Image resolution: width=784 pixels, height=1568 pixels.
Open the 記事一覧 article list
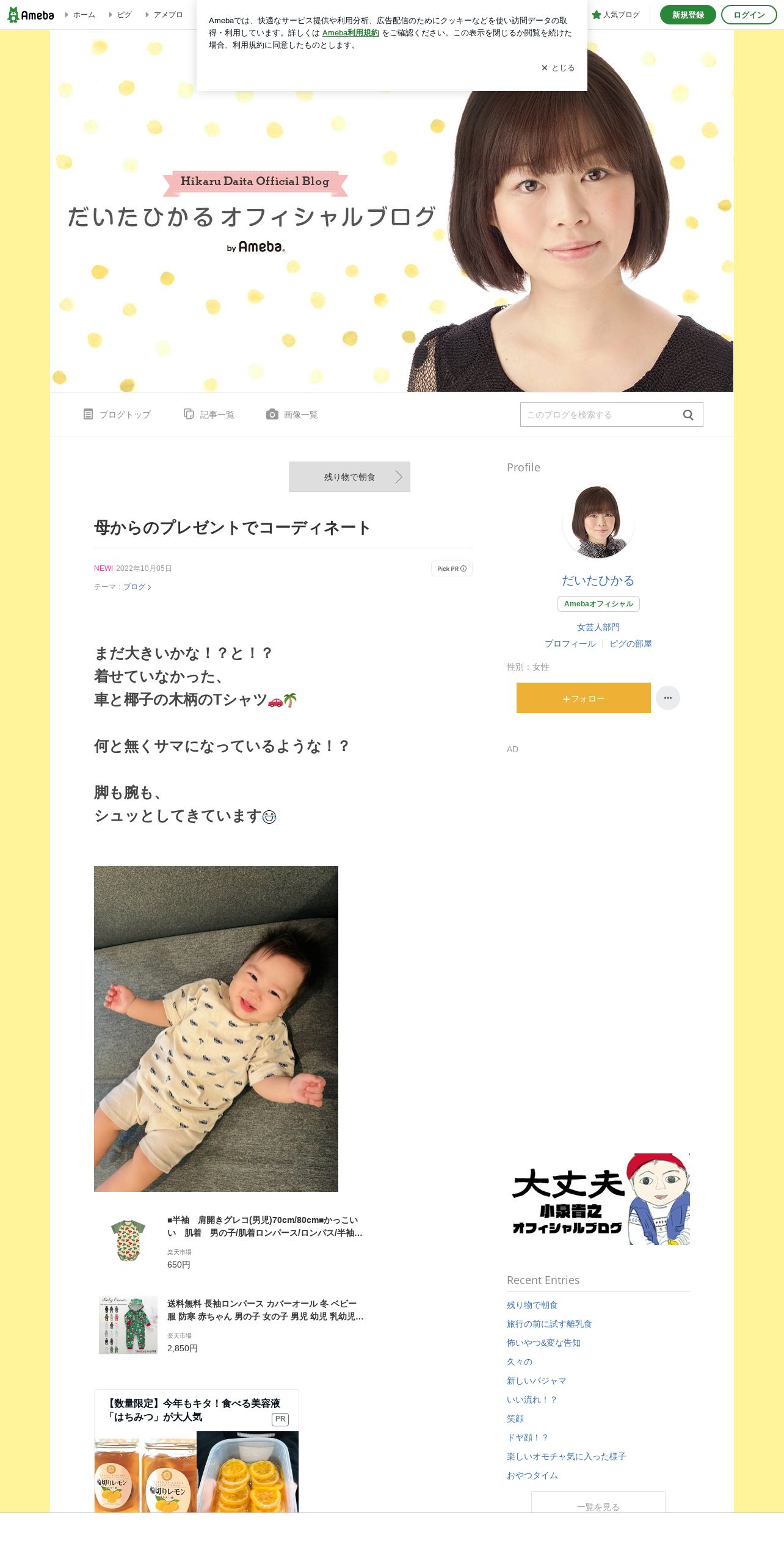(209, 415)
